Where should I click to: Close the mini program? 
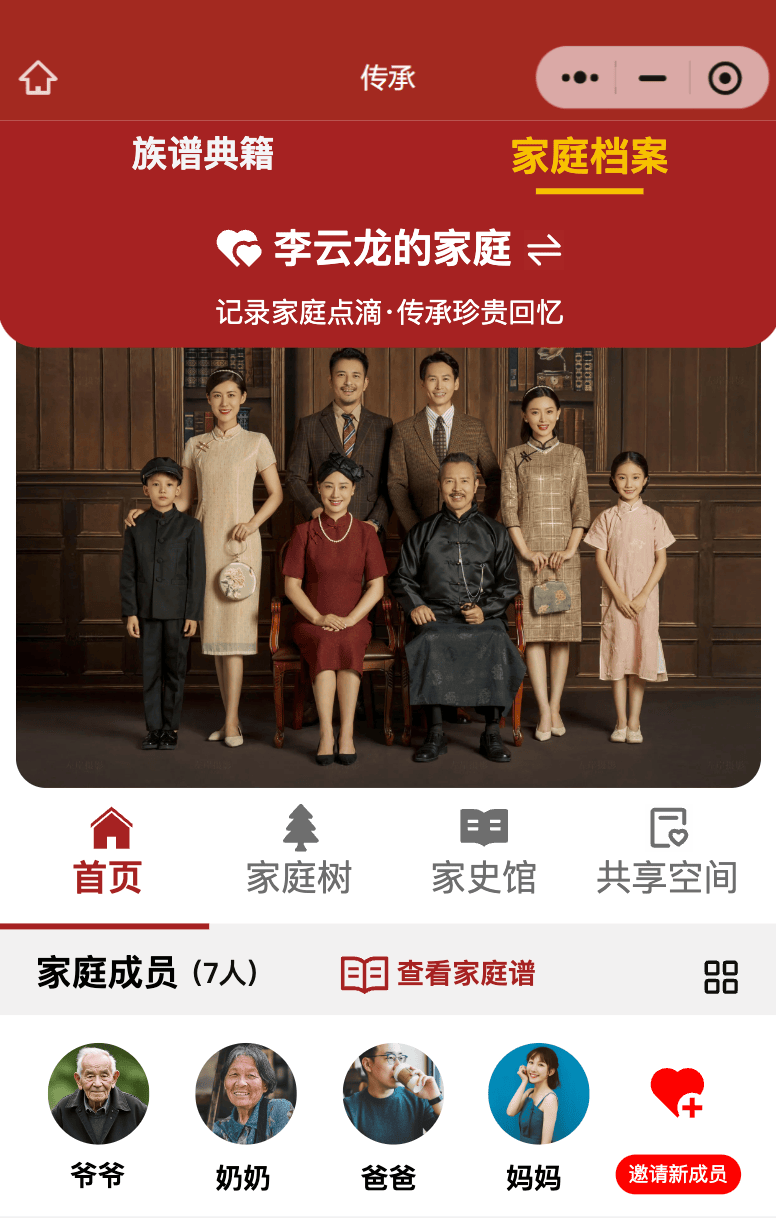pyautogui.click(x=725, y=77)
